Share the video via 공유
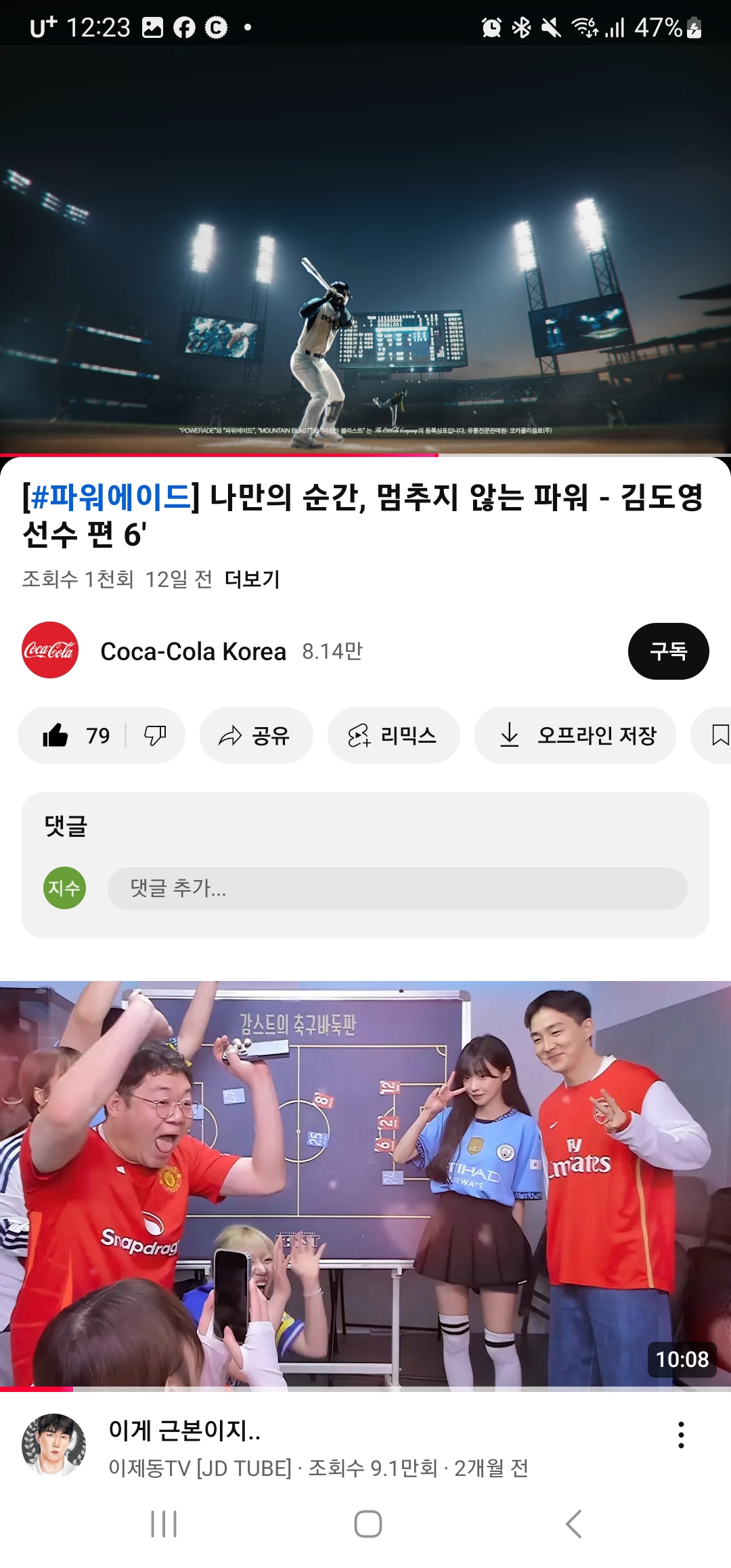Image resolution: width=731 pixels, height=1568 pixels. coord(256,735)
